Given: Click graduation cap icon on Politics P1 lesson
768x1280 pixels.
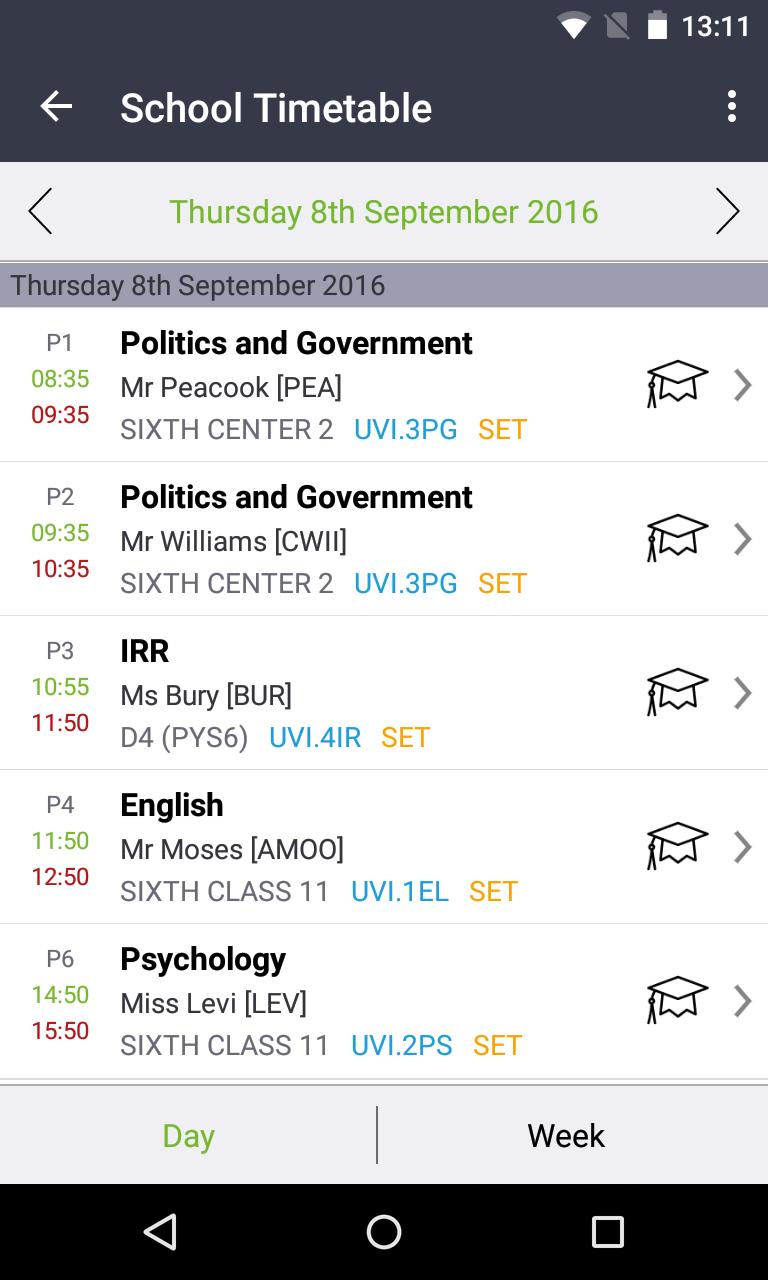Looking at the screenshot, I should click(x=677, y=384).
